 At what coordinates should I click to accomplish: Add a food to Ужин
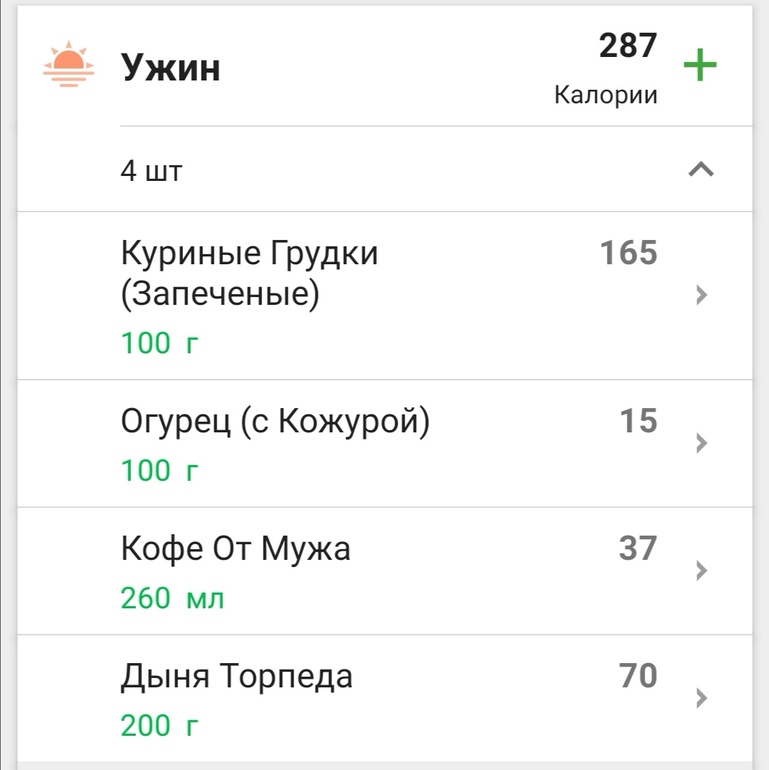[x=700, y=67]
